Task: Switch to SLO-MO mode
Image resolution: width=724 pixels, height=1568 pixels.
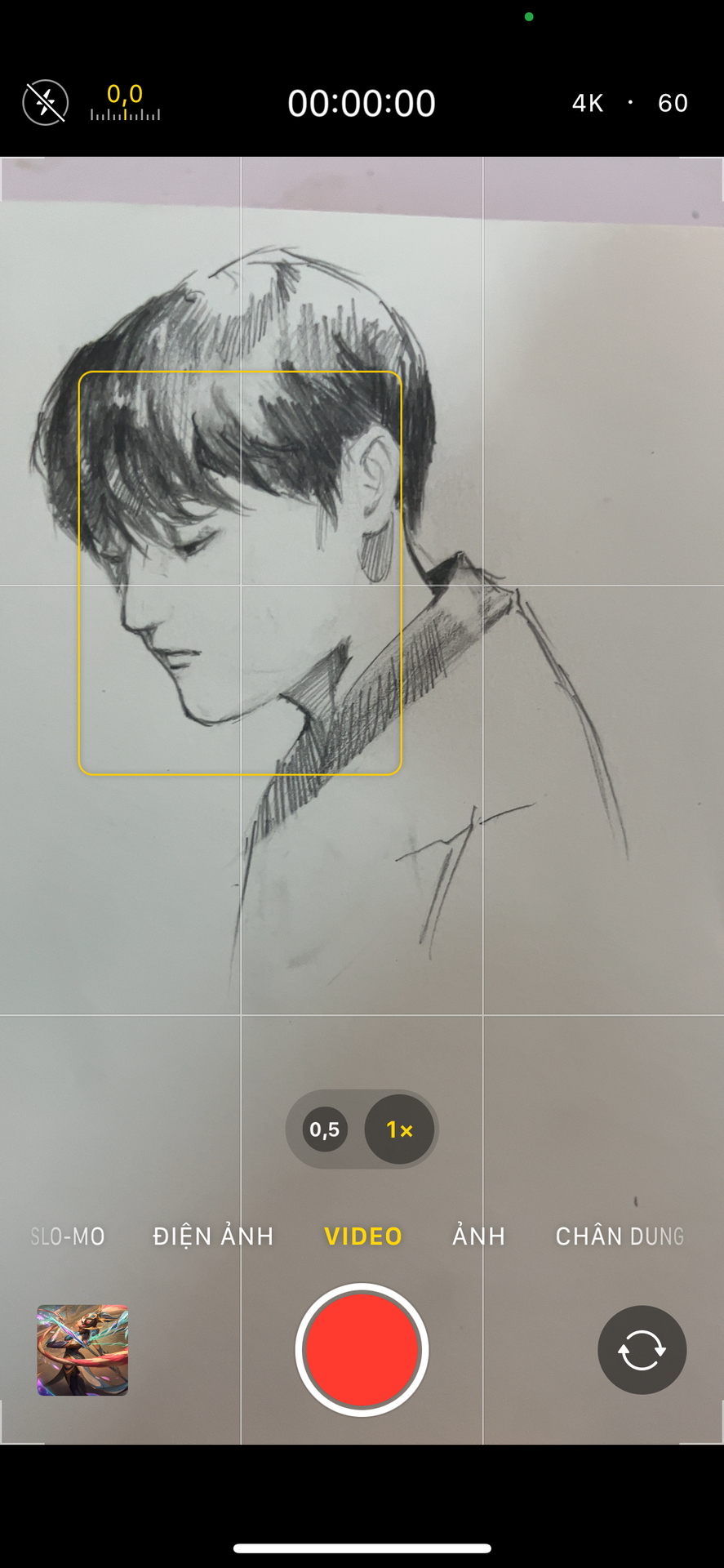Action: (x=68, y=1236)
